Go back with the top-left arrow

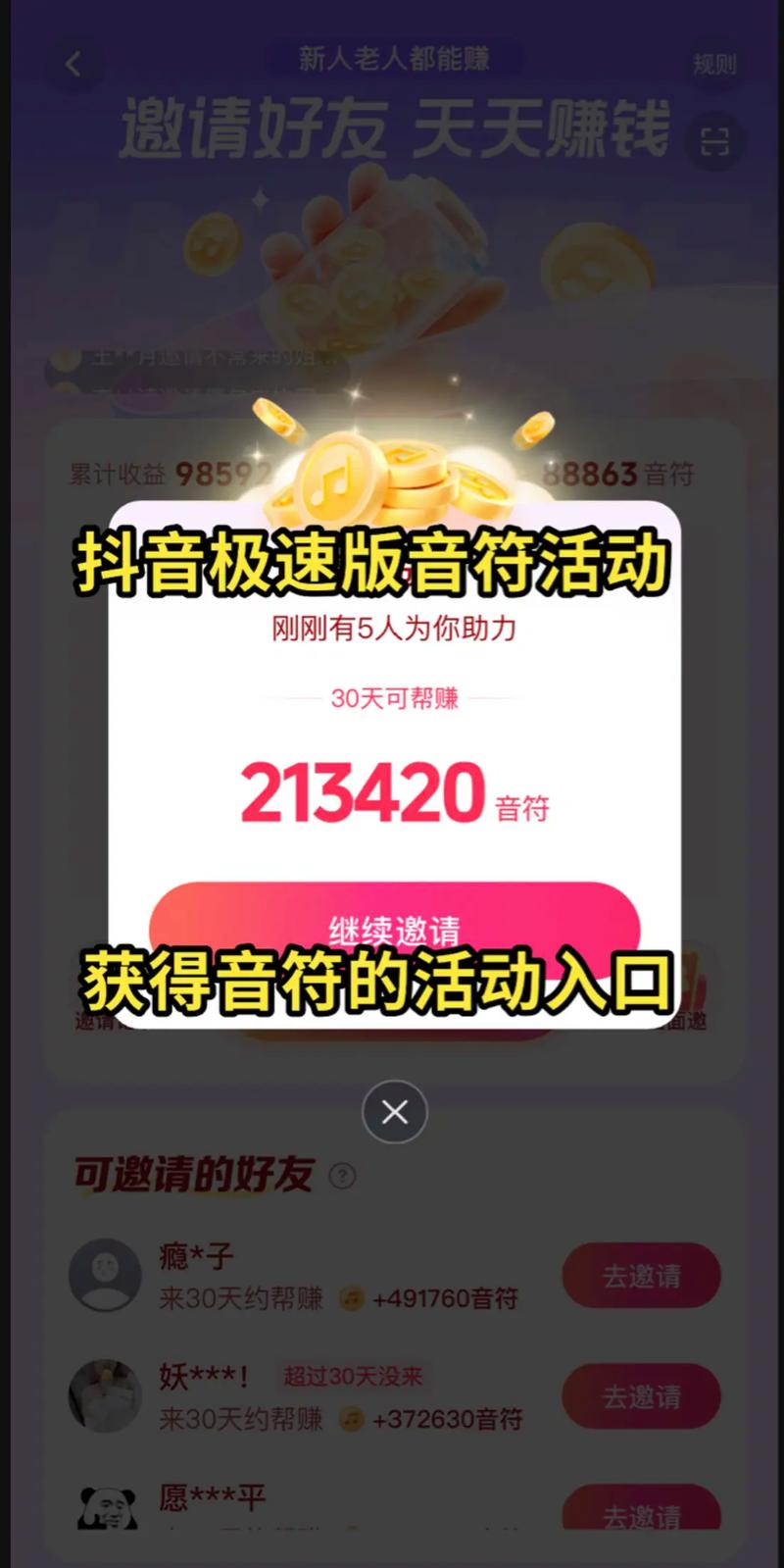[73, 65]
